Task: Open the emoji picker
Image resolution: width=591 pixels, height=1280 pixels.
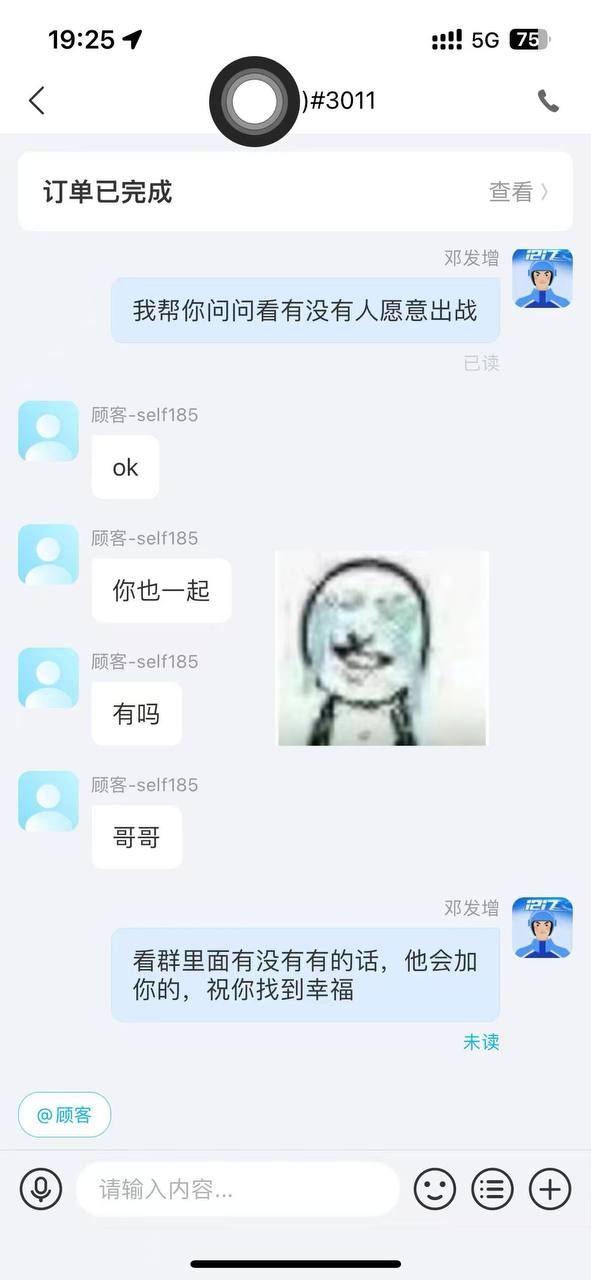Action: (x=434, y=1189)
